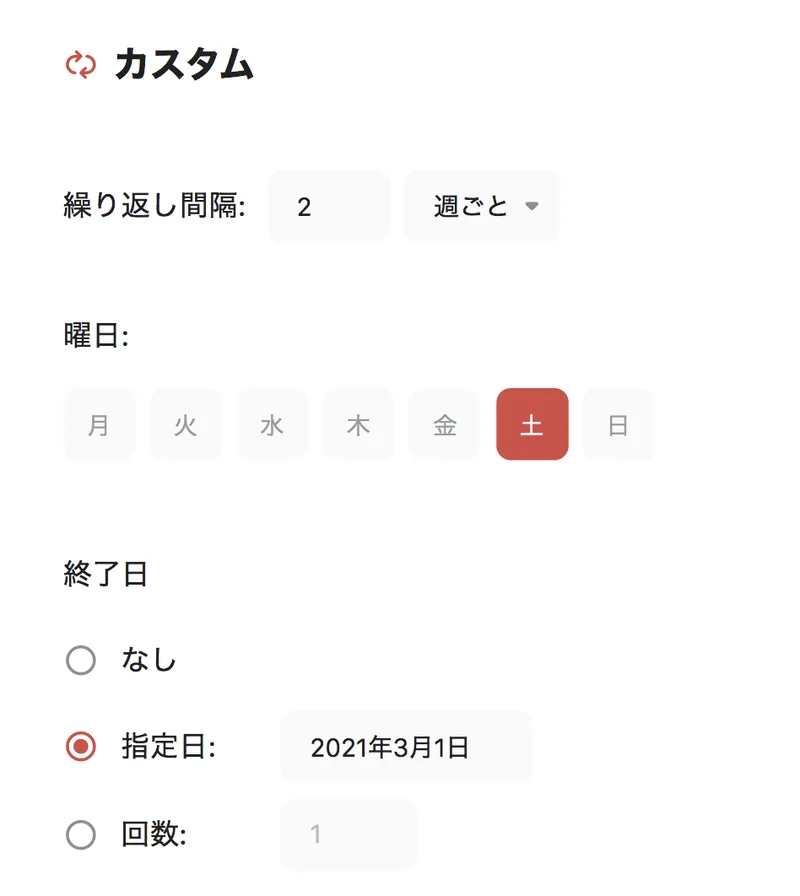Open the 2021年3月1日 date field
This screenshot has height=896, width=800.
pyautogui.click(x=406, y=747)
